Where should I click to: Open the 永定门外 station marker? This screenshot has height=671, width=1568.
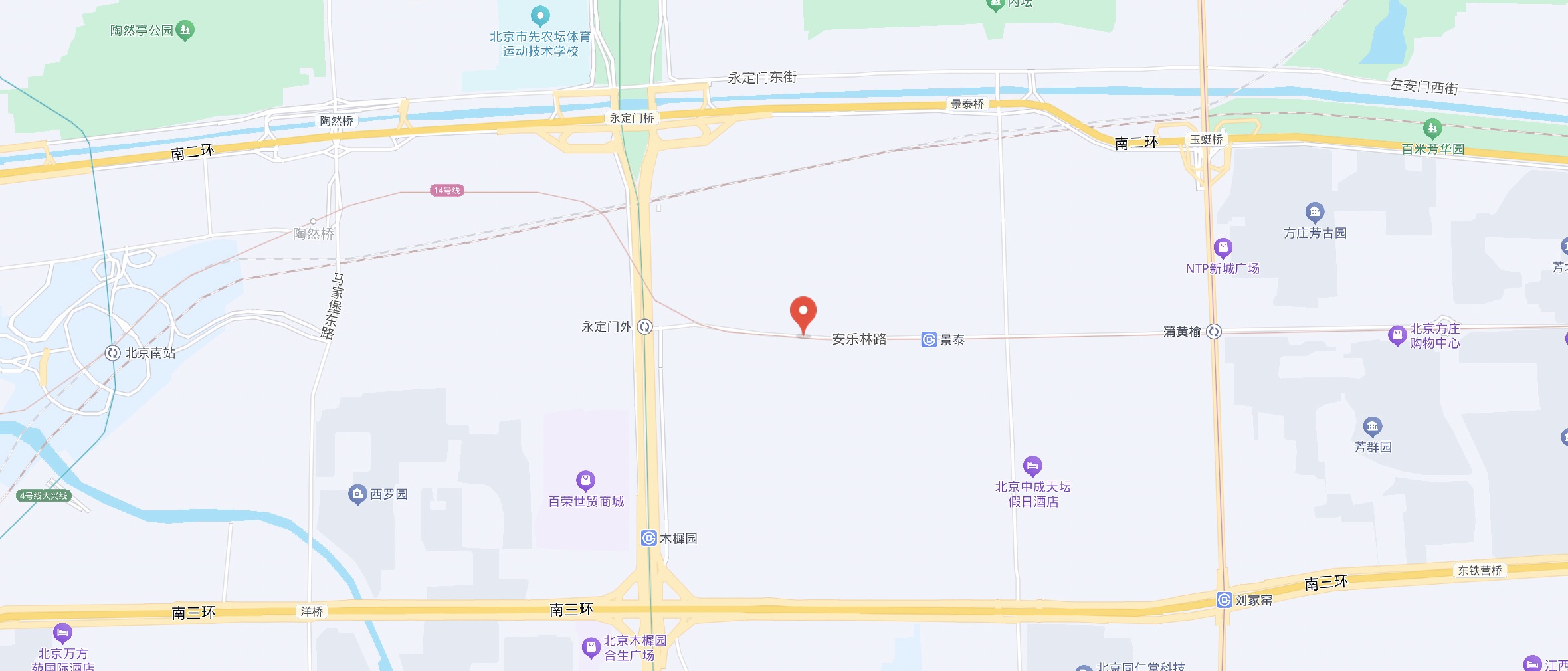point(644,326)
